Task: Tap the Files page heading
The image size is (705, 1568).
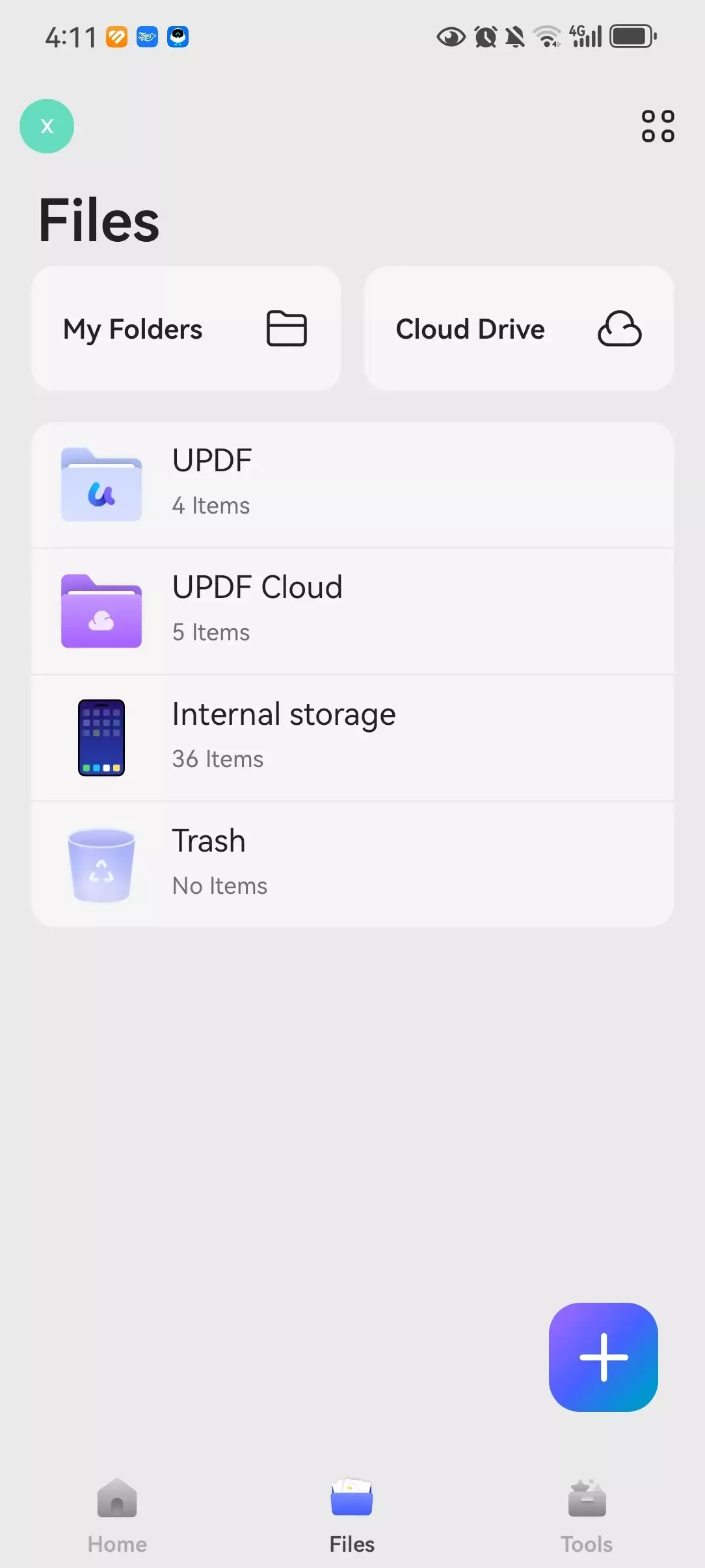Action: (98, 220)
